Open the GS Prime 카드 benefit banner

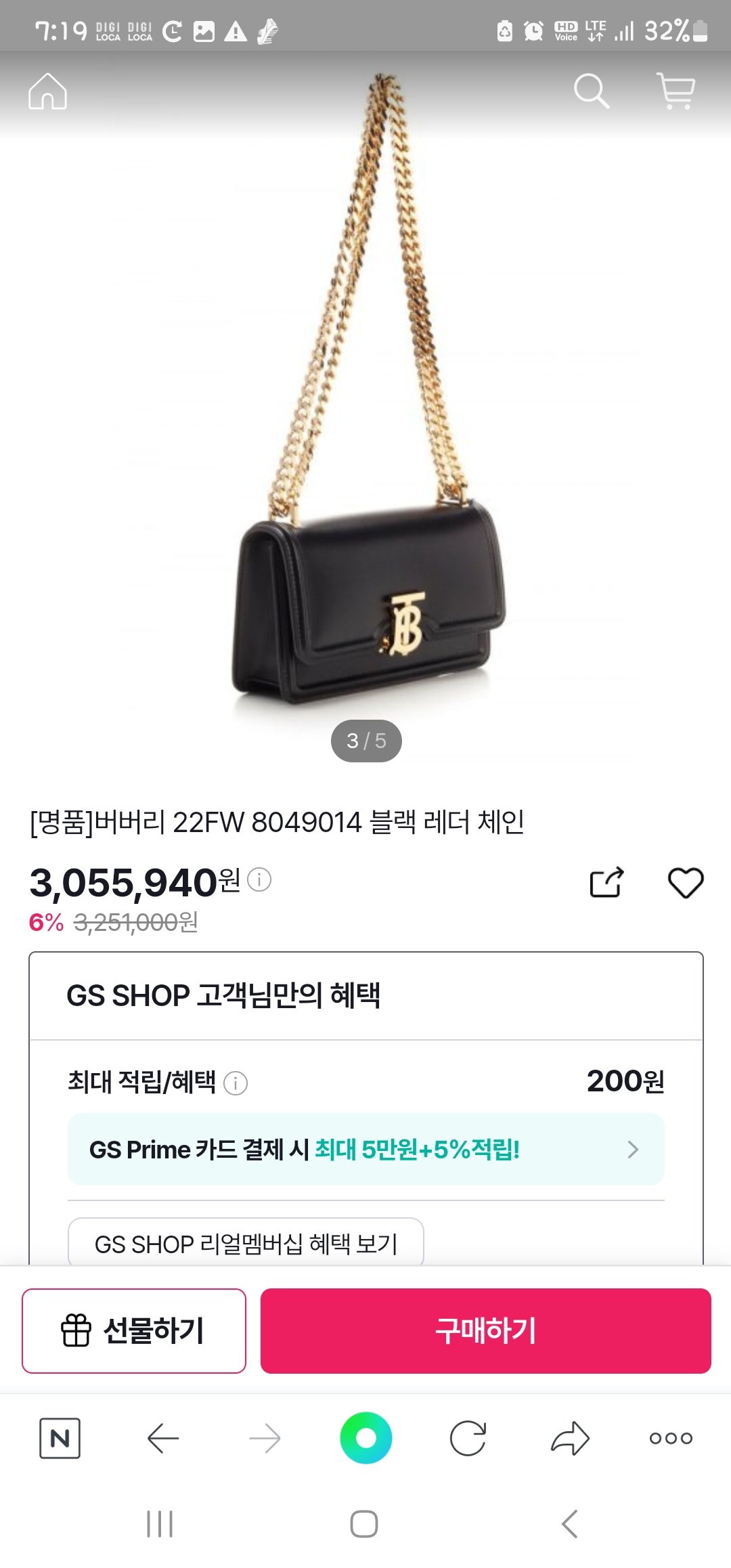[365, 1149]
